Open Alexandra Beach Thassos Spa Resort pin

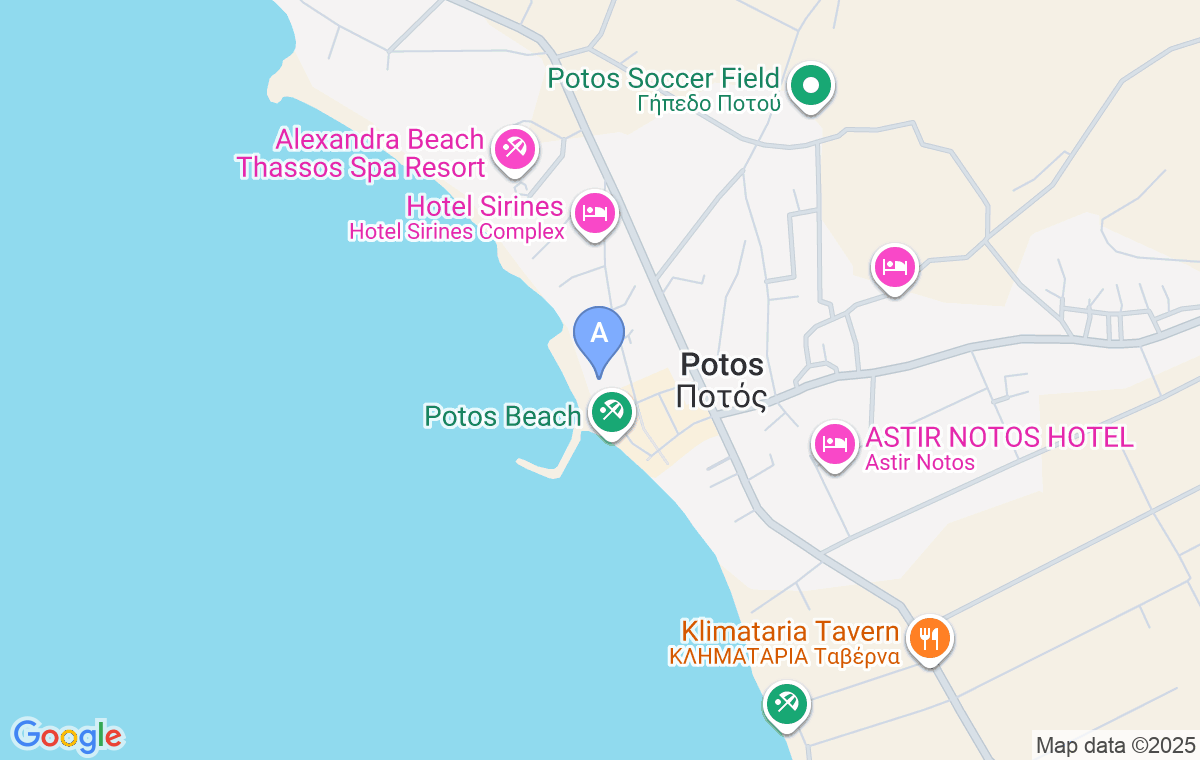515,150
